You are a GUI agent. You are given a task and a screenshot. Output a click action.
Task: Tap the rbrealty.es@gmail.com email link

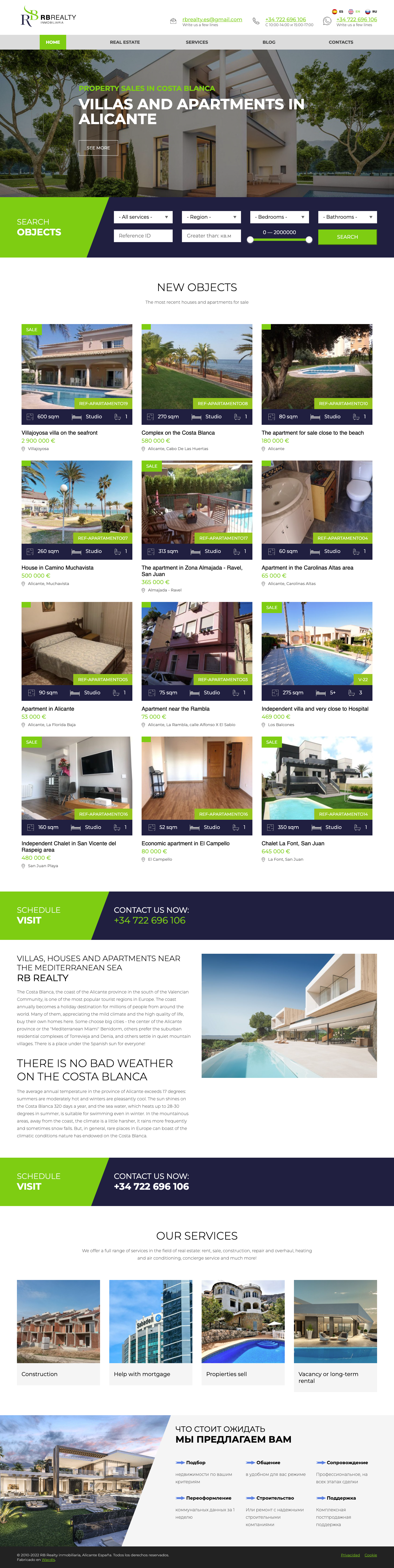click(211, 19)
